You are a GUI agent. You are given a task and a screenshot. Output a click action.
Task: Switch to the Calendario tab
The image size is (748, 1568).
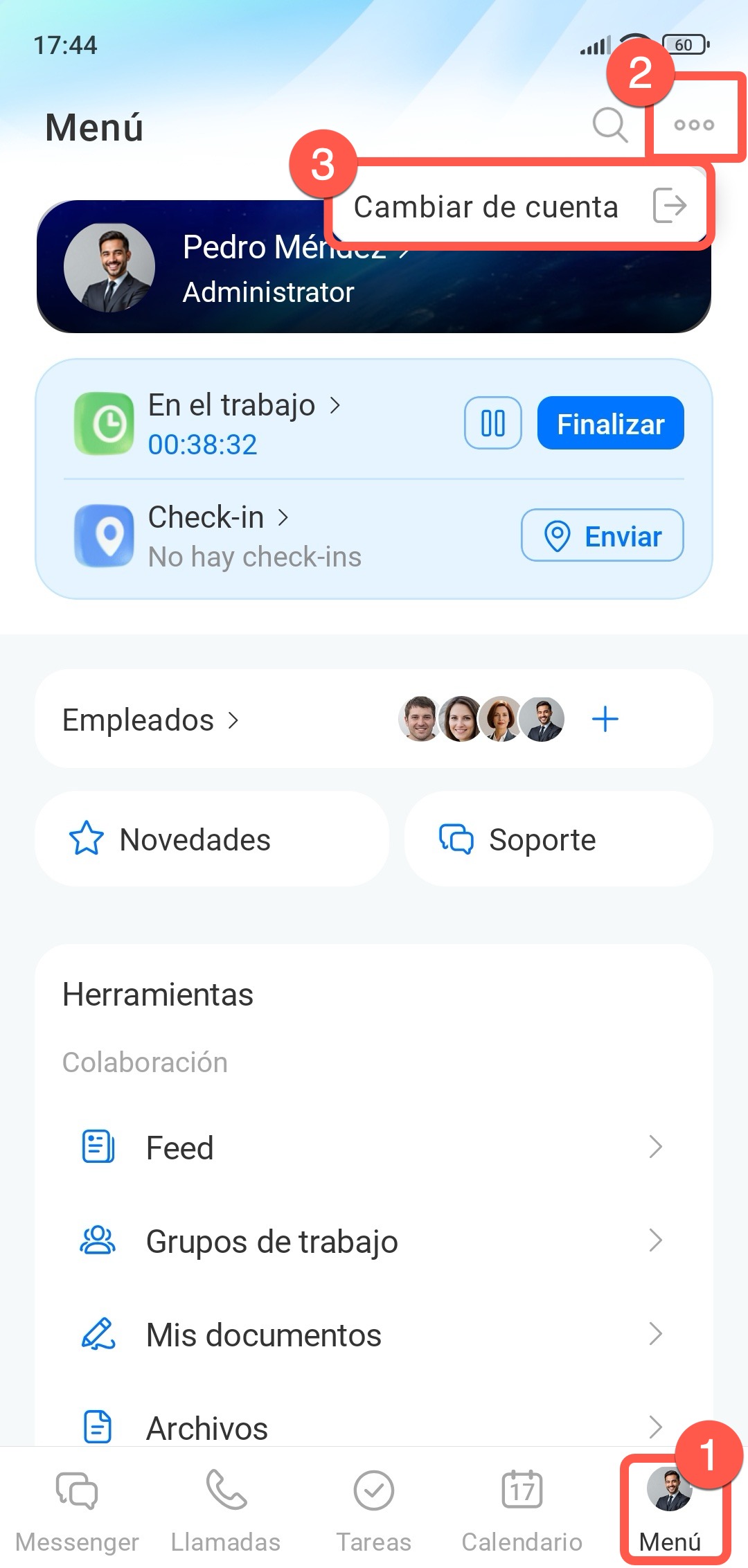click(x=522, y=1511)
